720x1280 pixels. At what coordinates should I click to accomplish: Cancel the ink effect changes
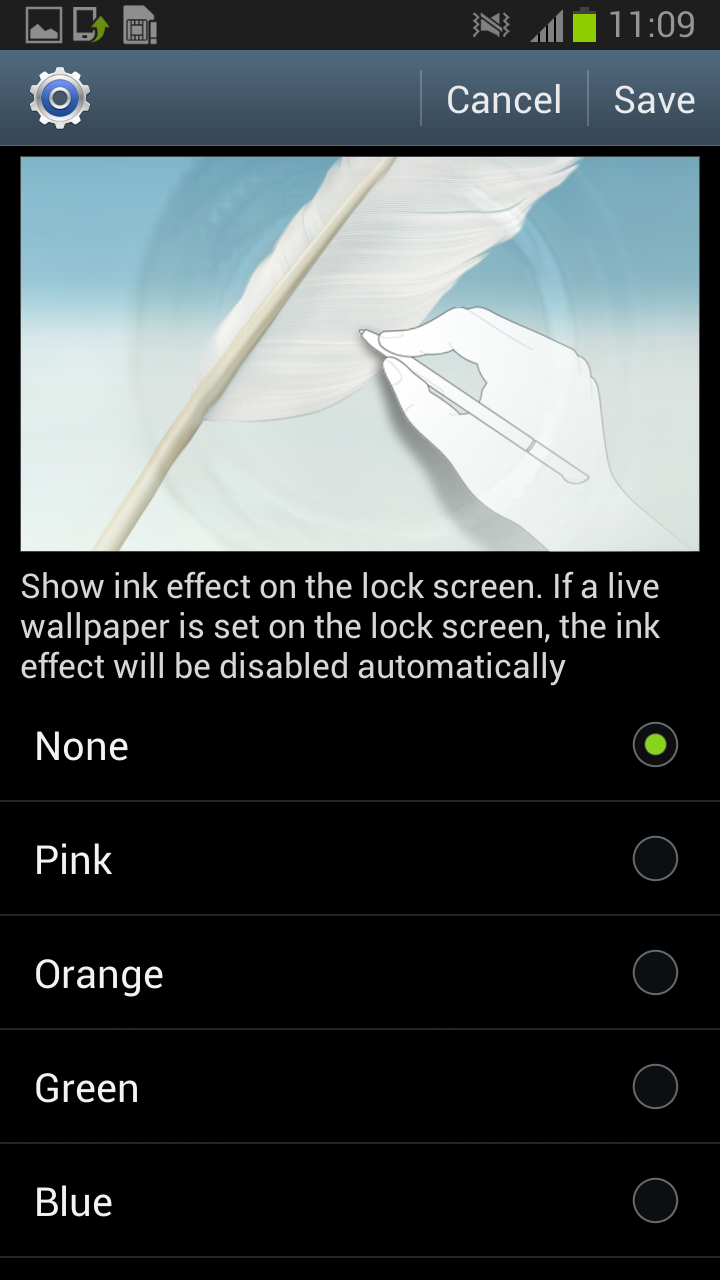click(x=504, y=99)
